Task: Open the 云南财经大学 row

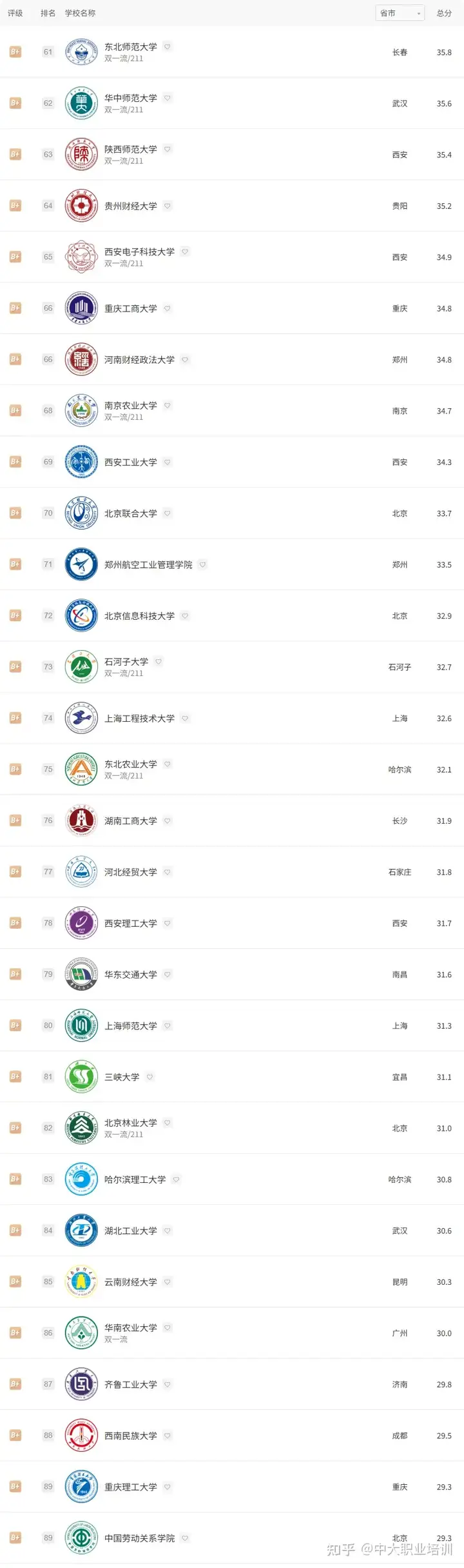Action: coord(131,1282)
